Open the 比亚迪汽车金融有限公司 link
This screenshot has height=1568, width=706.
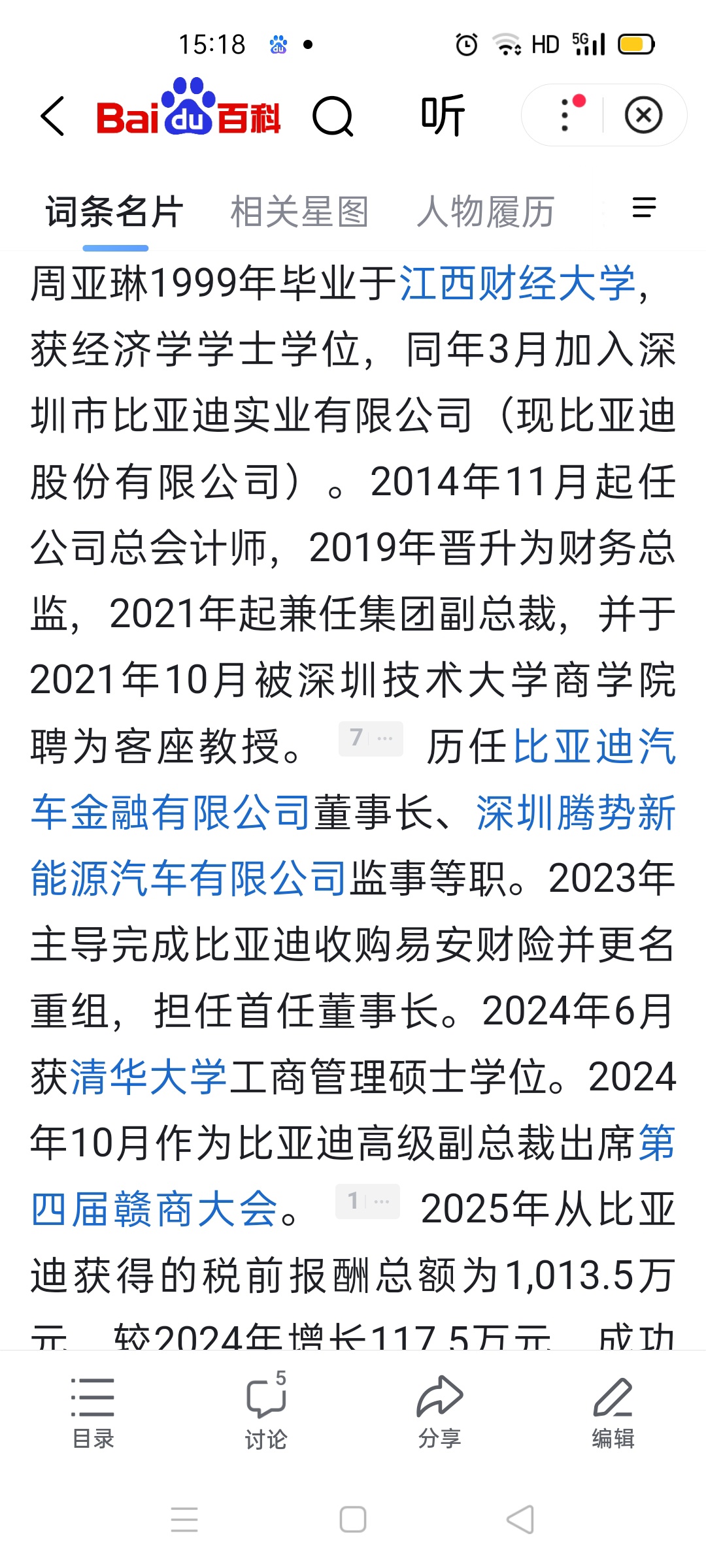pyautogui.click(x=170, y=812)
